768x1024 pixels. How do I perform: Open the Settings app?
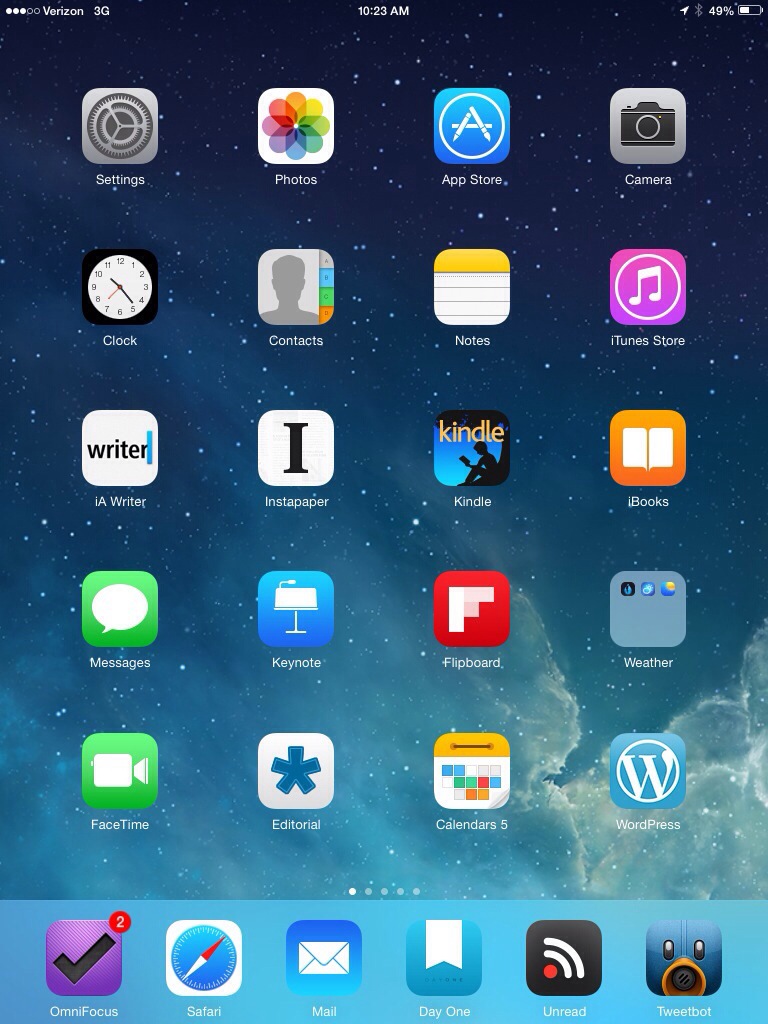tap(120, 126)
